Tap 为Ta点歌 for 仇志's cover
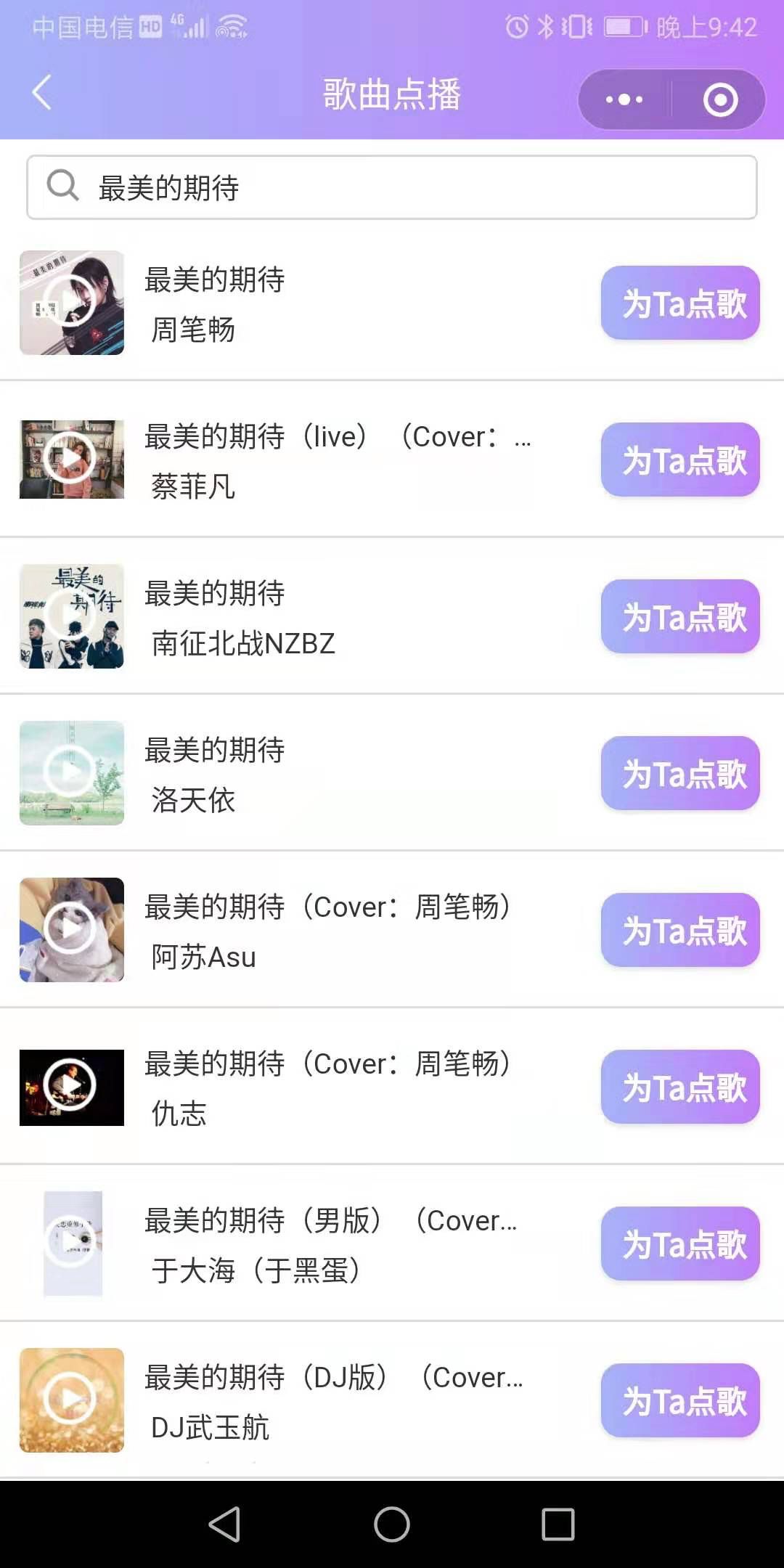784x1568 pixels. 680,1087
